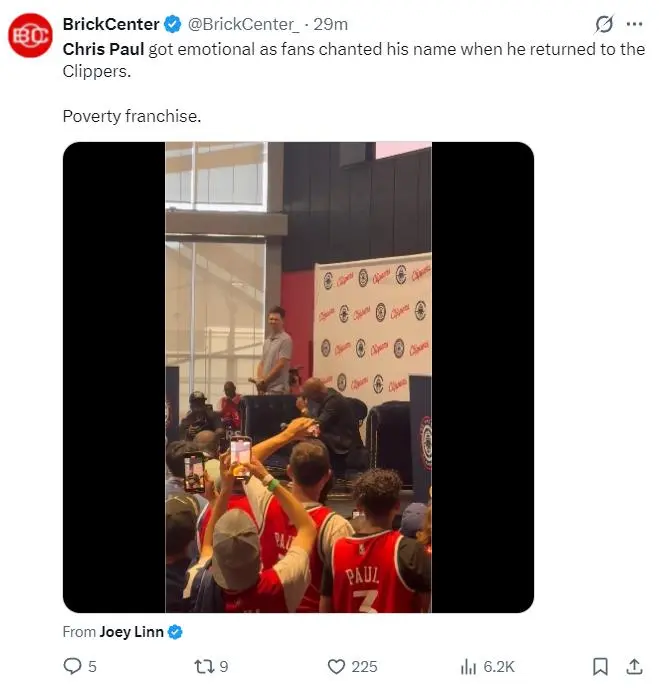Open the Grok explain icon
Viewport: 659px width, 690px height.
coord(604,24)
